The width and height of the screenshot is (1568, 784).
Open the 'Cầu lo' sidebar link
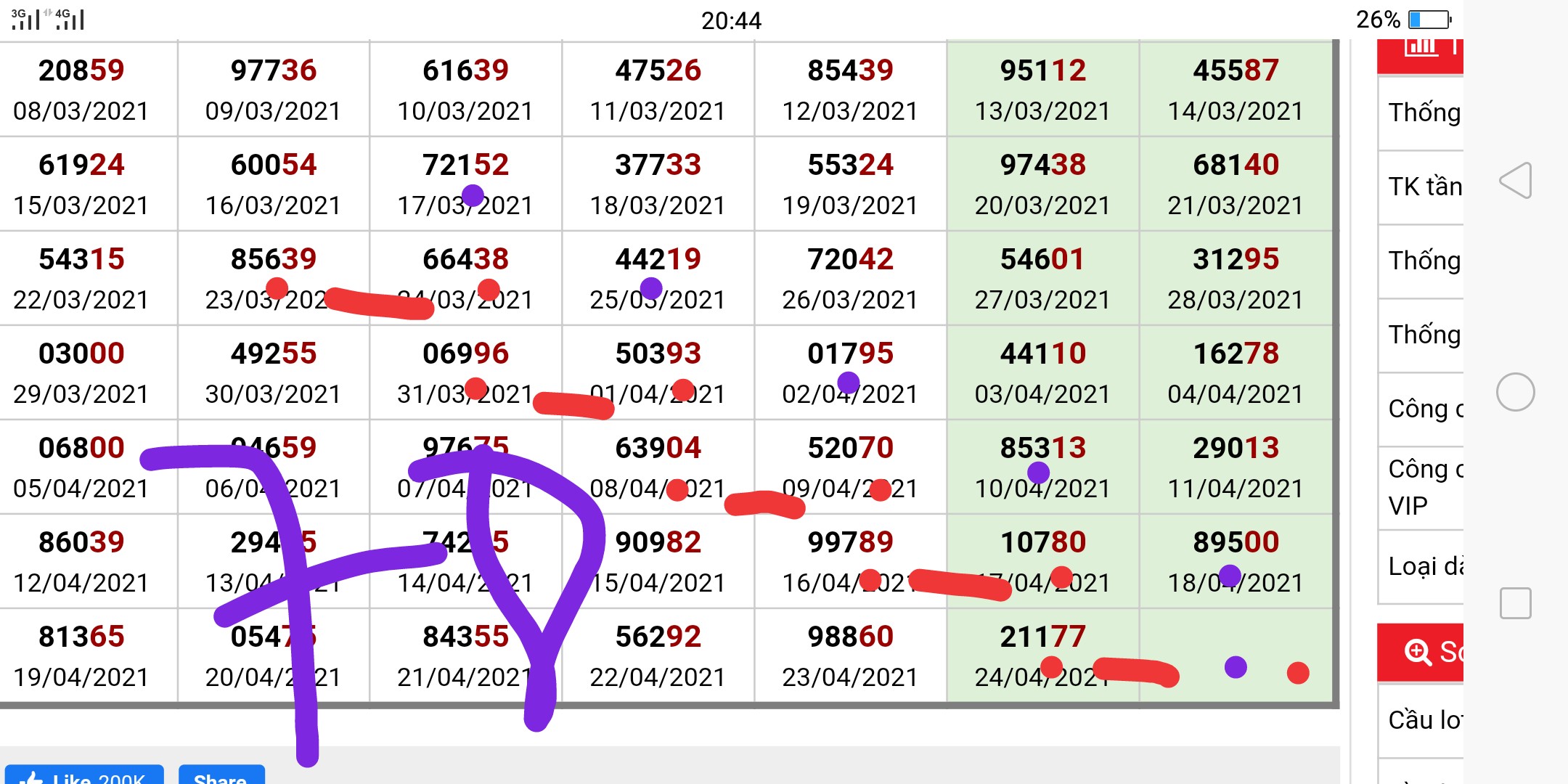(1423, 720)
